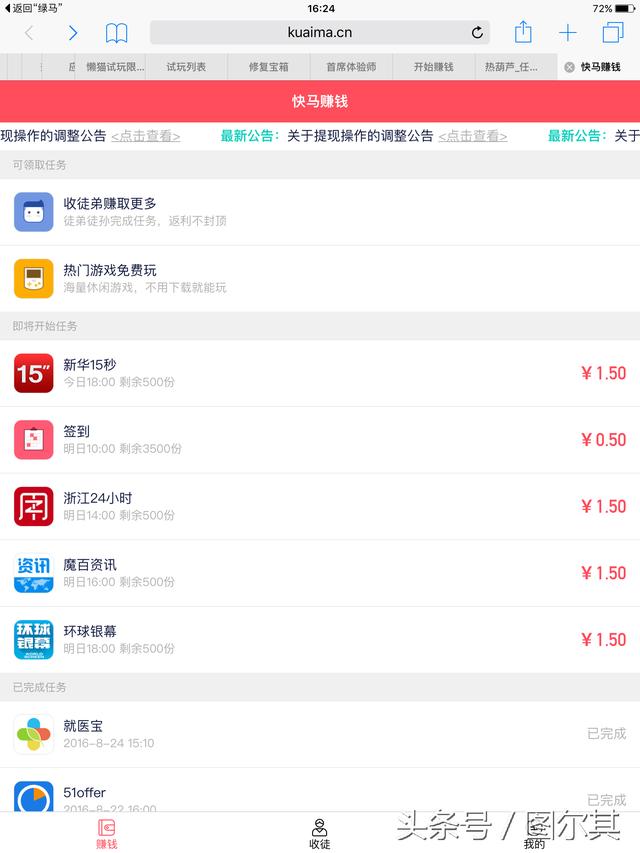Image resolution: width=640 pixels, height=853 pixels.
Task: Show all open tabs overview
Action: click(x=612, y=33)
